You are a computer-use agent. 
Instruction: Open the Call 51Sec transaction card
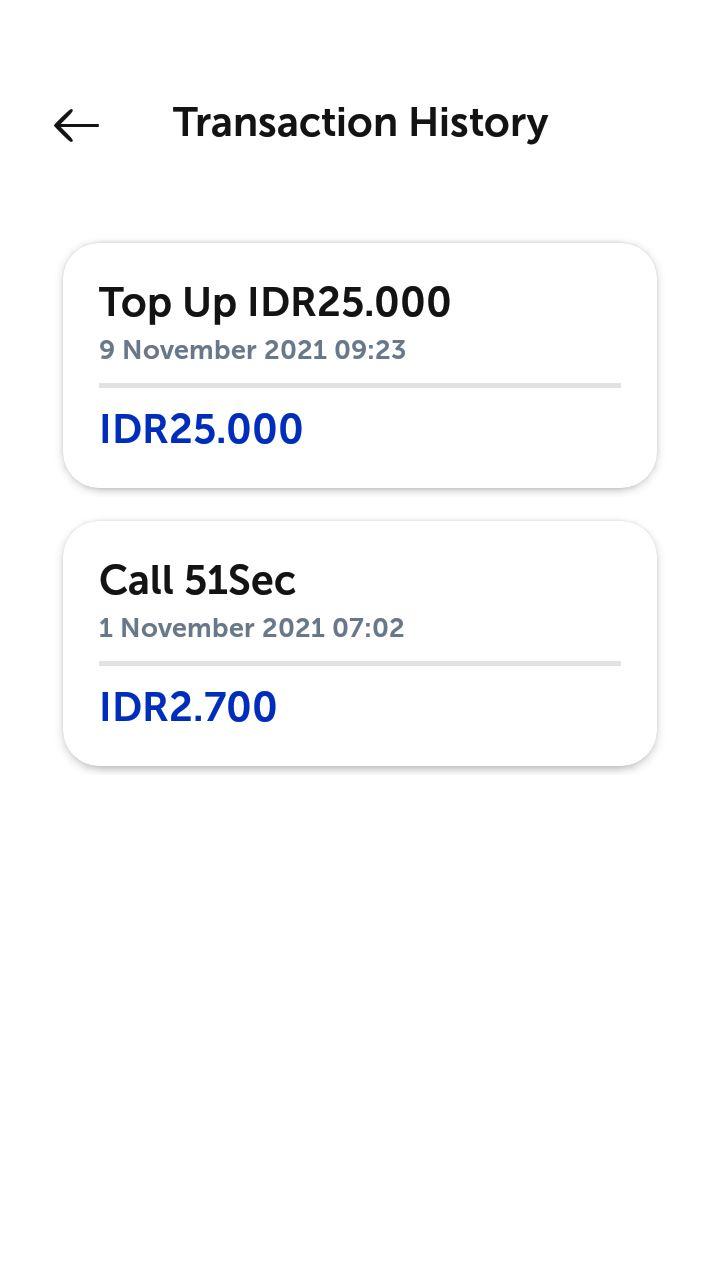360,643
